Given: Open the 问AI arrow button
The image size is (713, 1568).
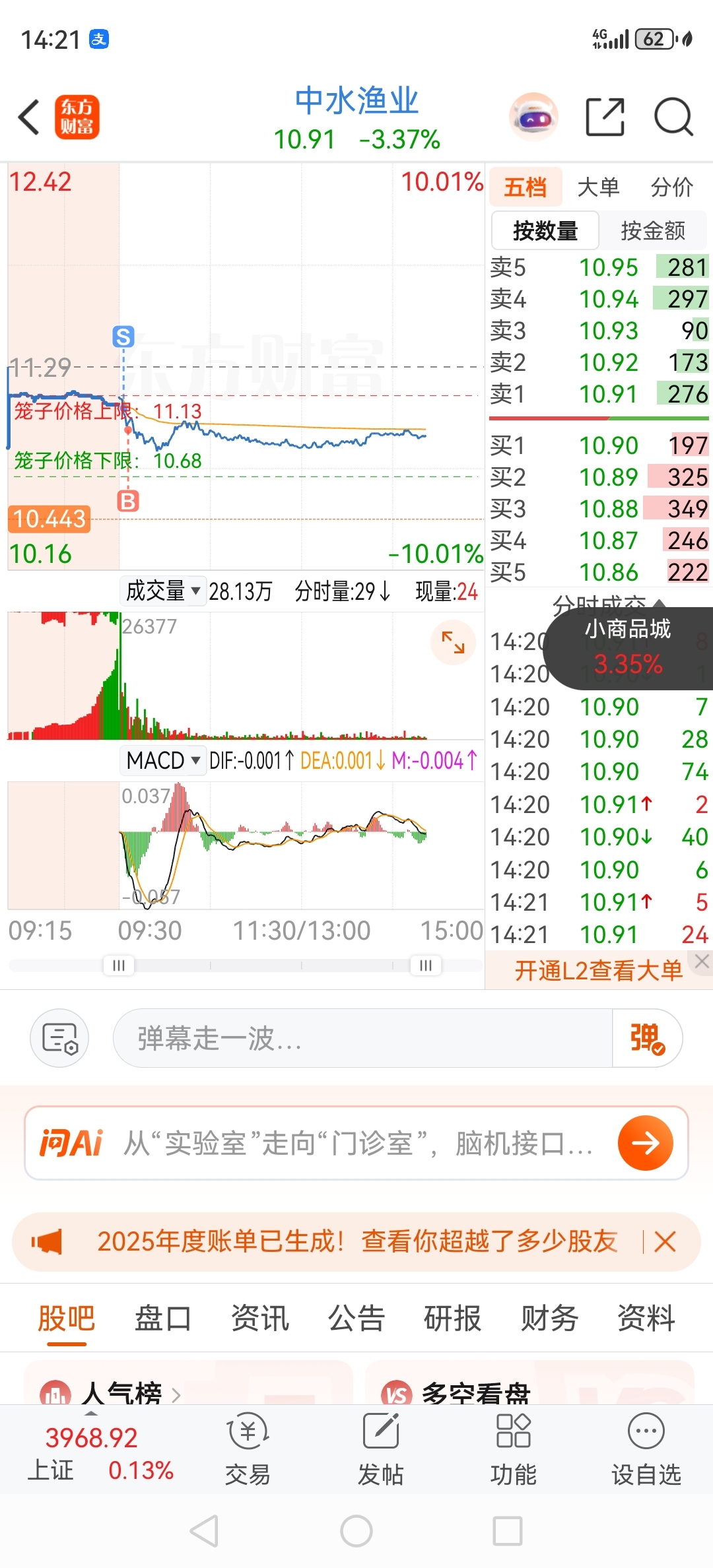Looking at the screenshot, I should tap(645, 1143).
